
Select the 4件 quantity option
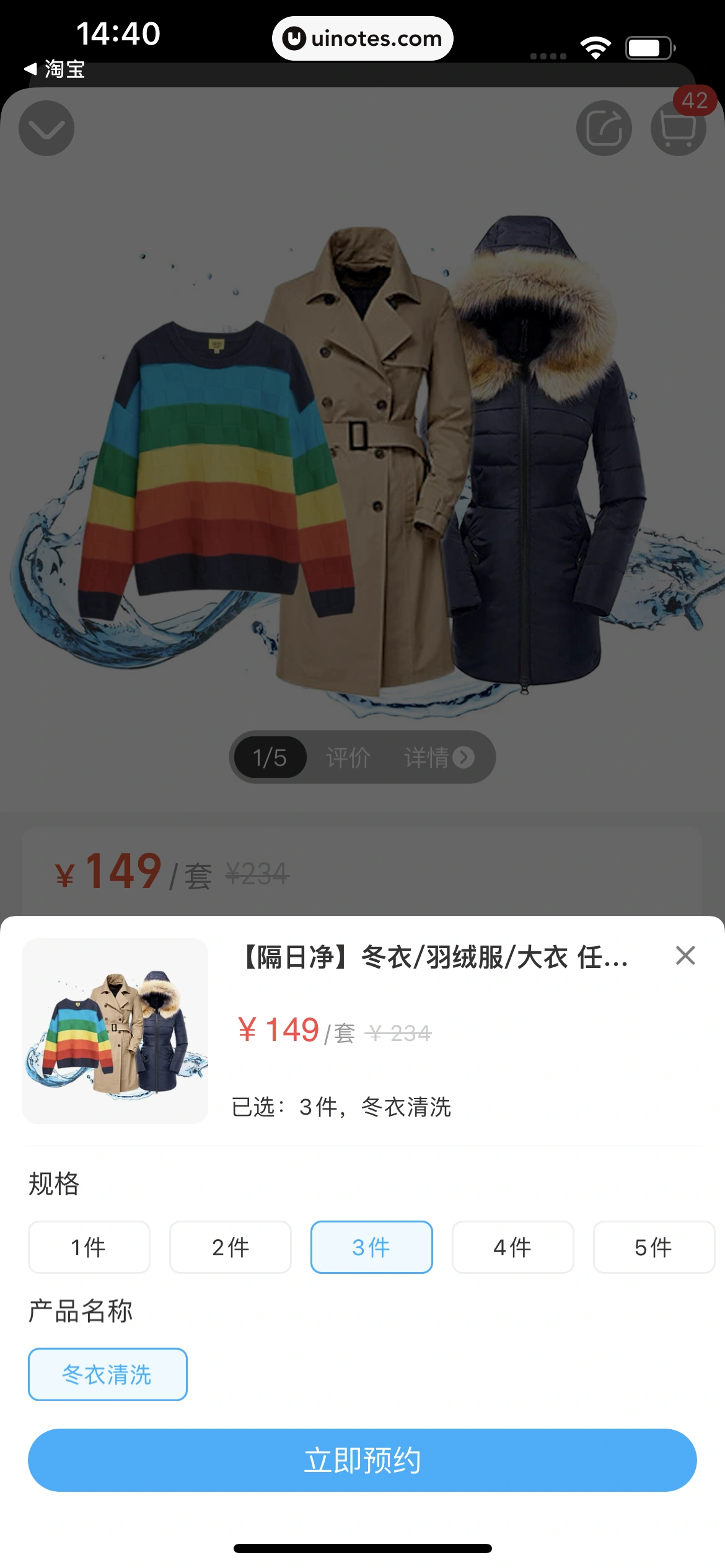click(512, 1247)
